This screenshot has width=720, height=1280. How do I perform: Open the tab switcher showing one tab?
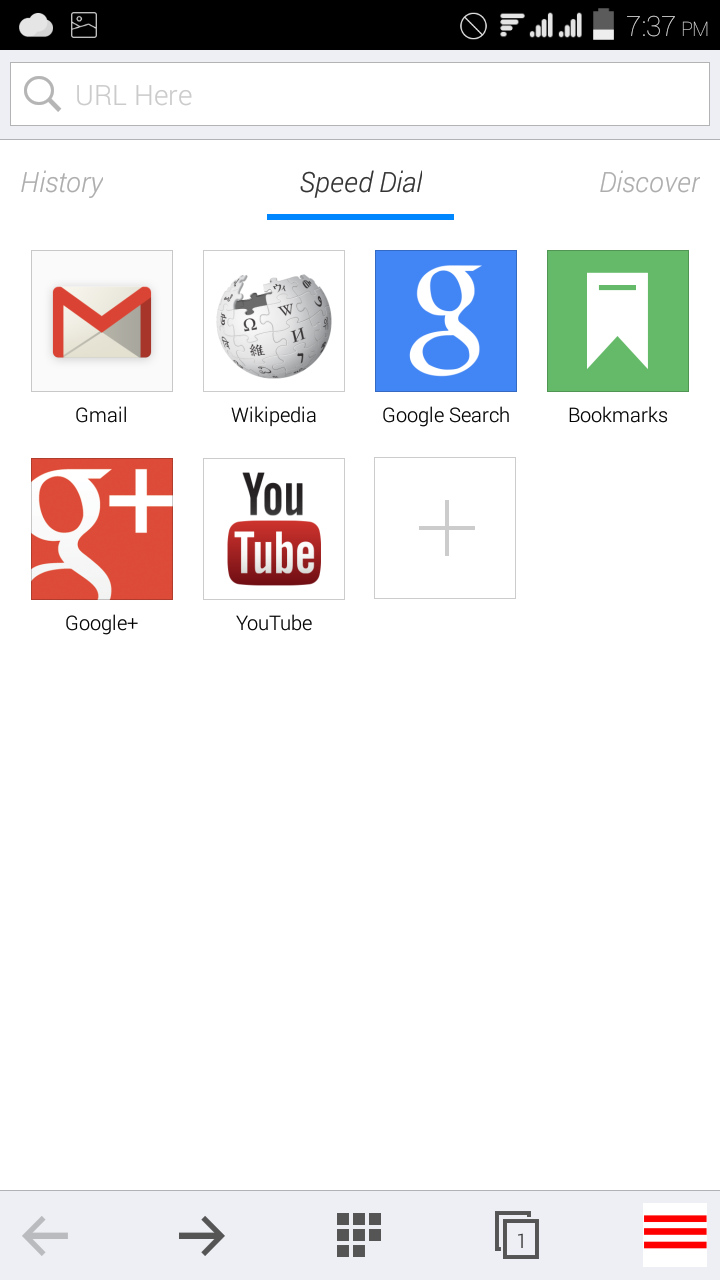coord(517,1235)
